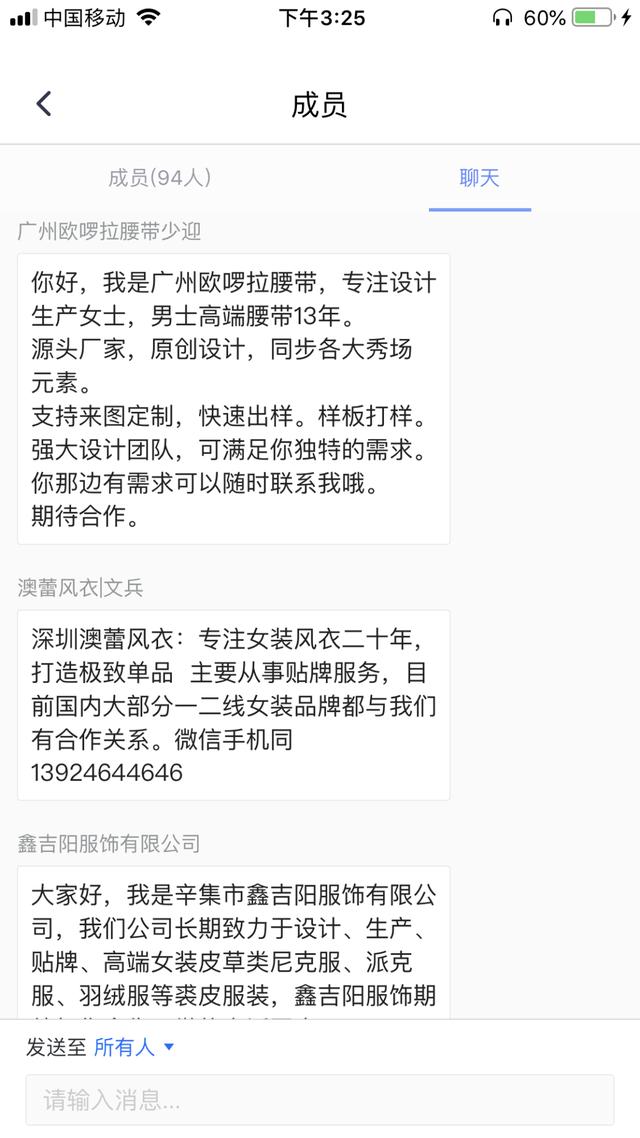Switch to the 成员(94人) tab
The height and width of the screenshot is (1138, 640).
click(160, 178)
